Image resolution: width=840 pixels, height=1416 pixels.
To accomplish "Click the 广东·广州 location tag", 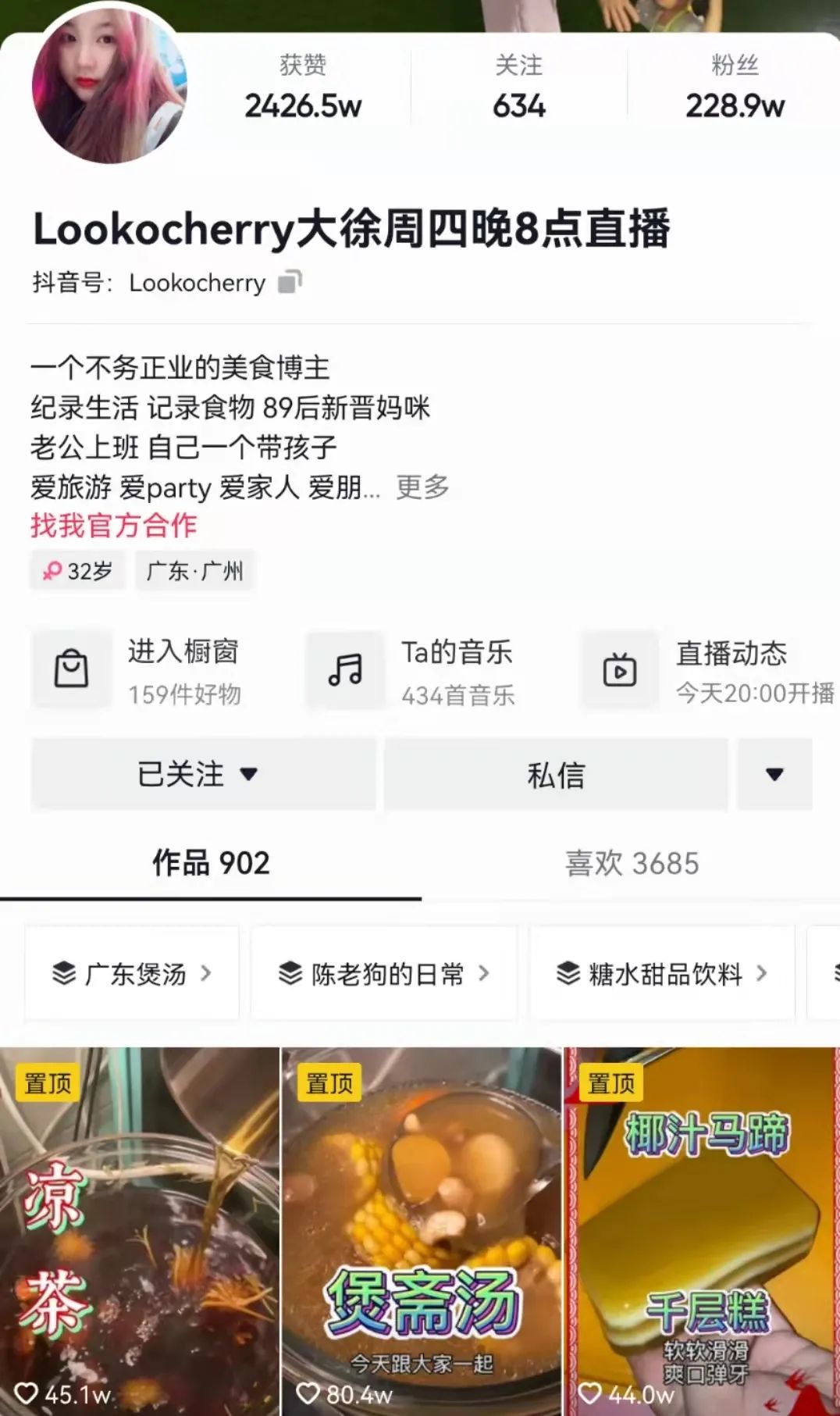I will click(x=194, y=571).
